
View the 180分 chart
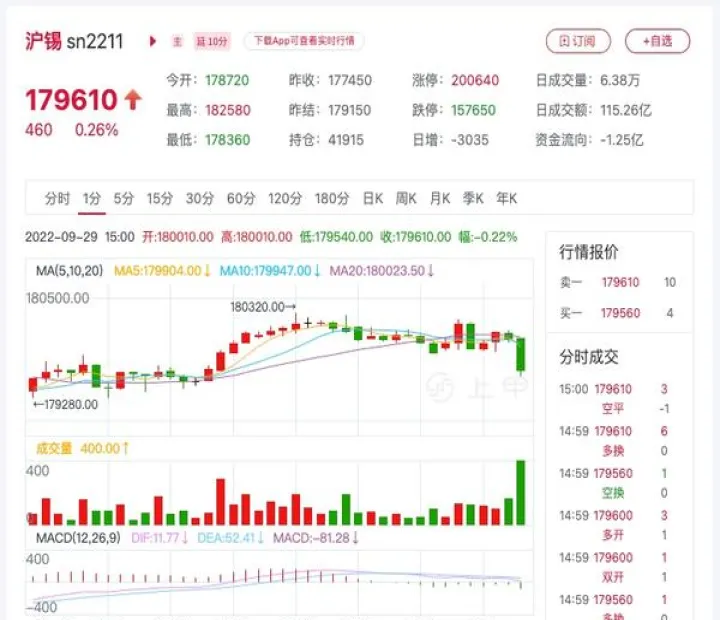(x=332, y=199)
